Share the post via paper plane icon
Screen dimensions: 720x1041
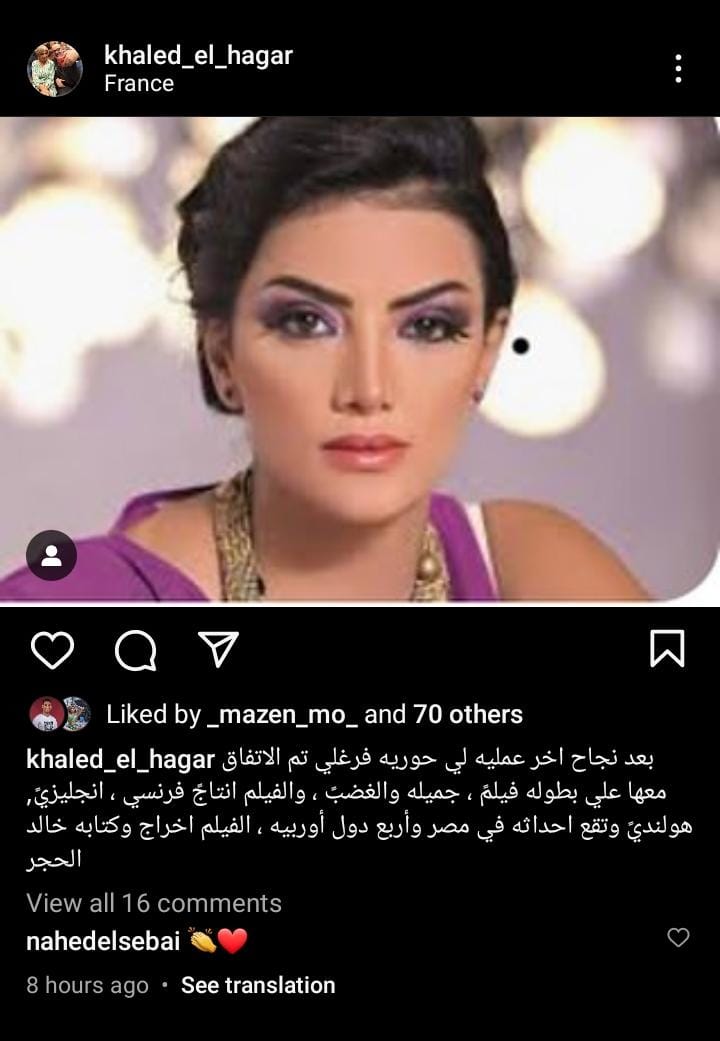[x=217, y=650]
